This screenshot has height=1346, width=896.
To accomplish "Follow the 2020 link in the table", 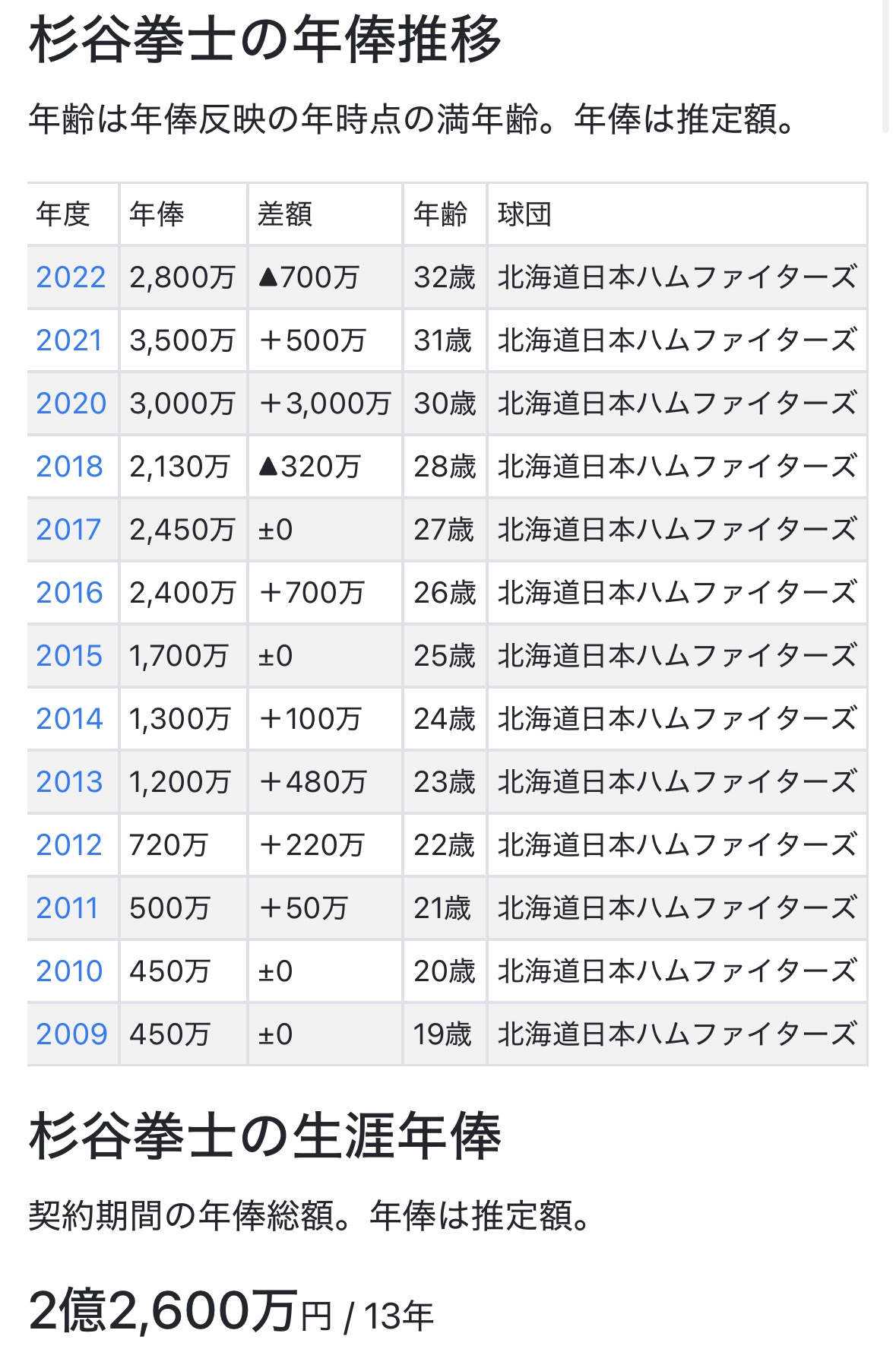I will click(x=71, y=404).
